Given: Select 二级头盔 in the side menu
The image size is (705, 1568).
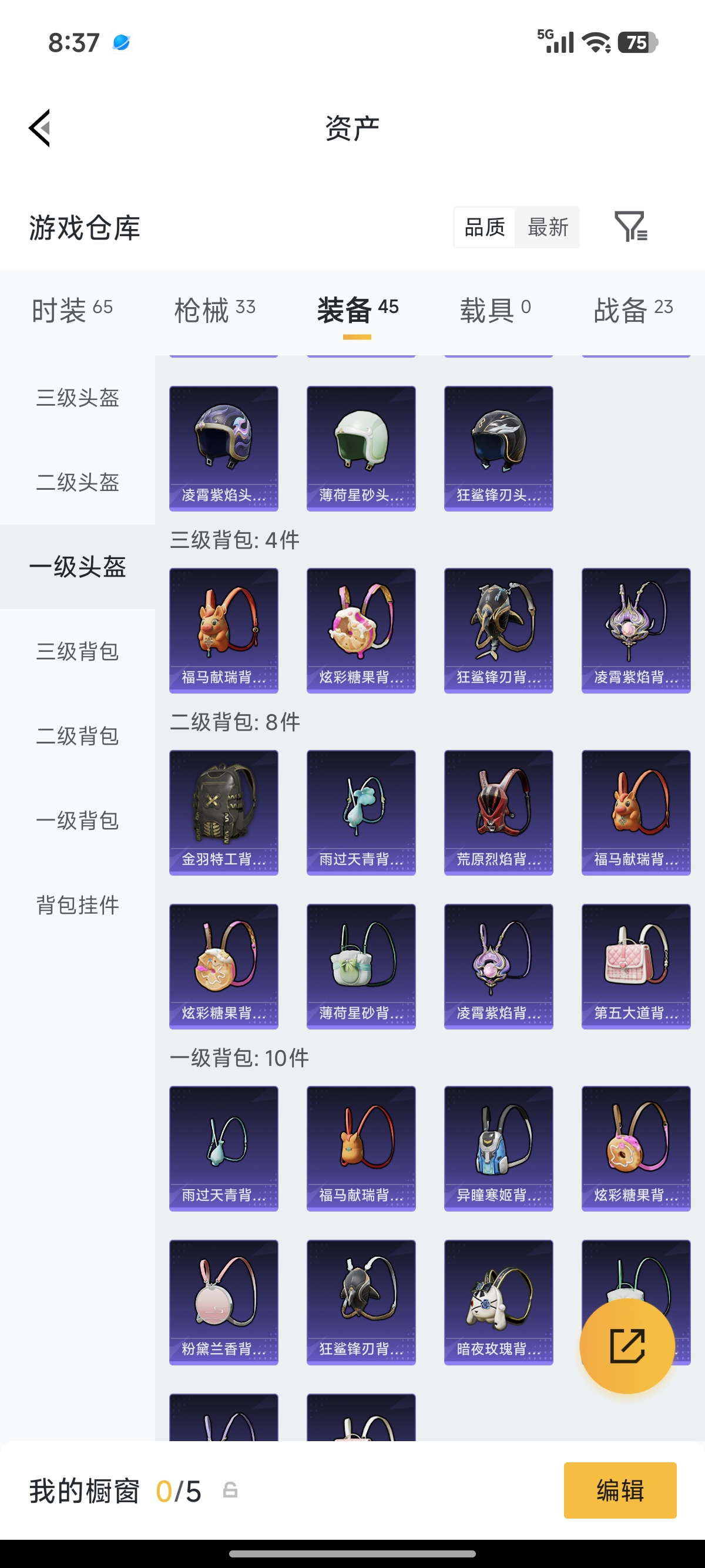Looking at the screenshot, I should click(x=78, y=482).
